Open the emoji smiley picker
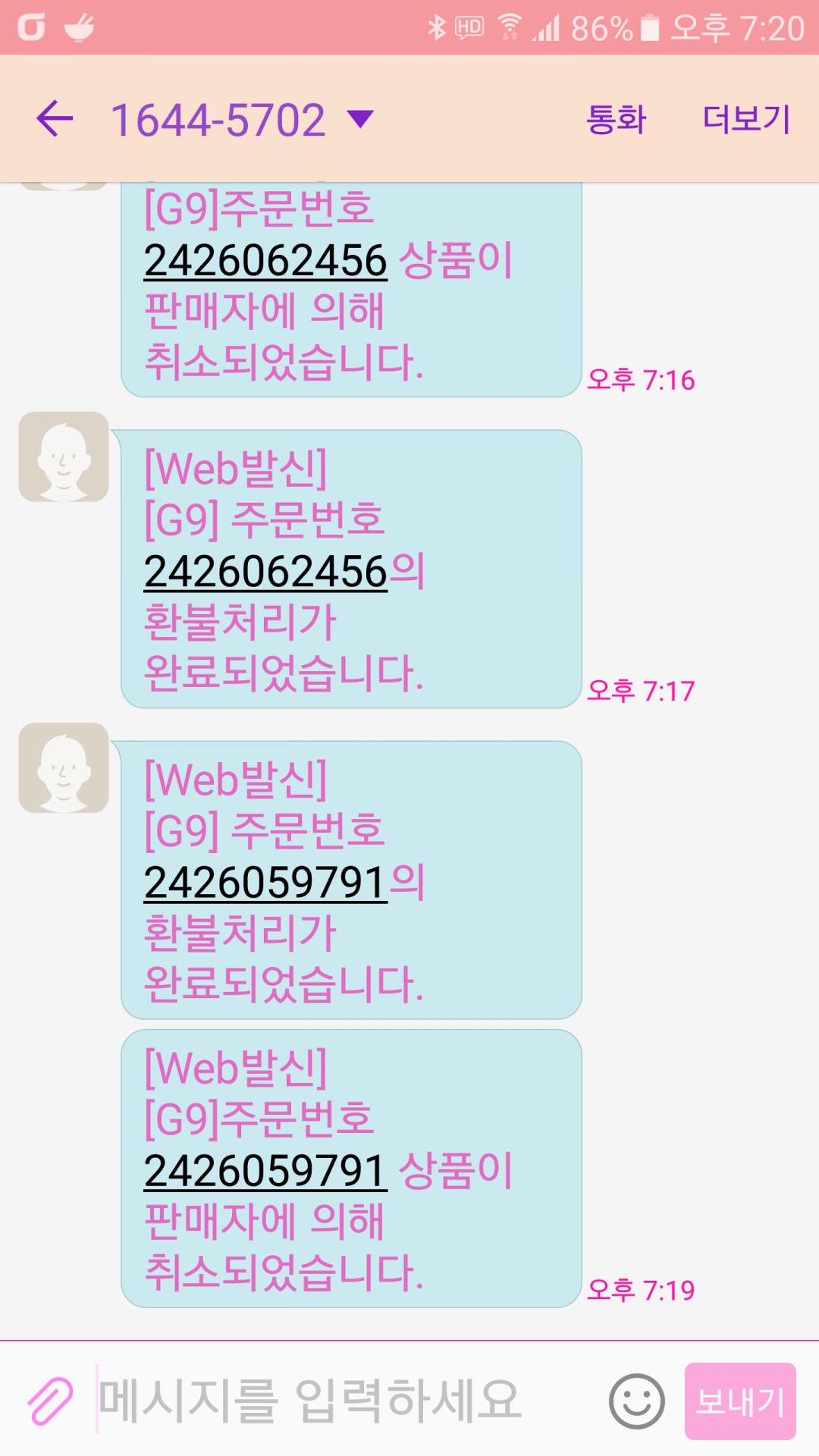Image resolution: width=819 pixels, height=1456 pixels. click(637, 1400)
